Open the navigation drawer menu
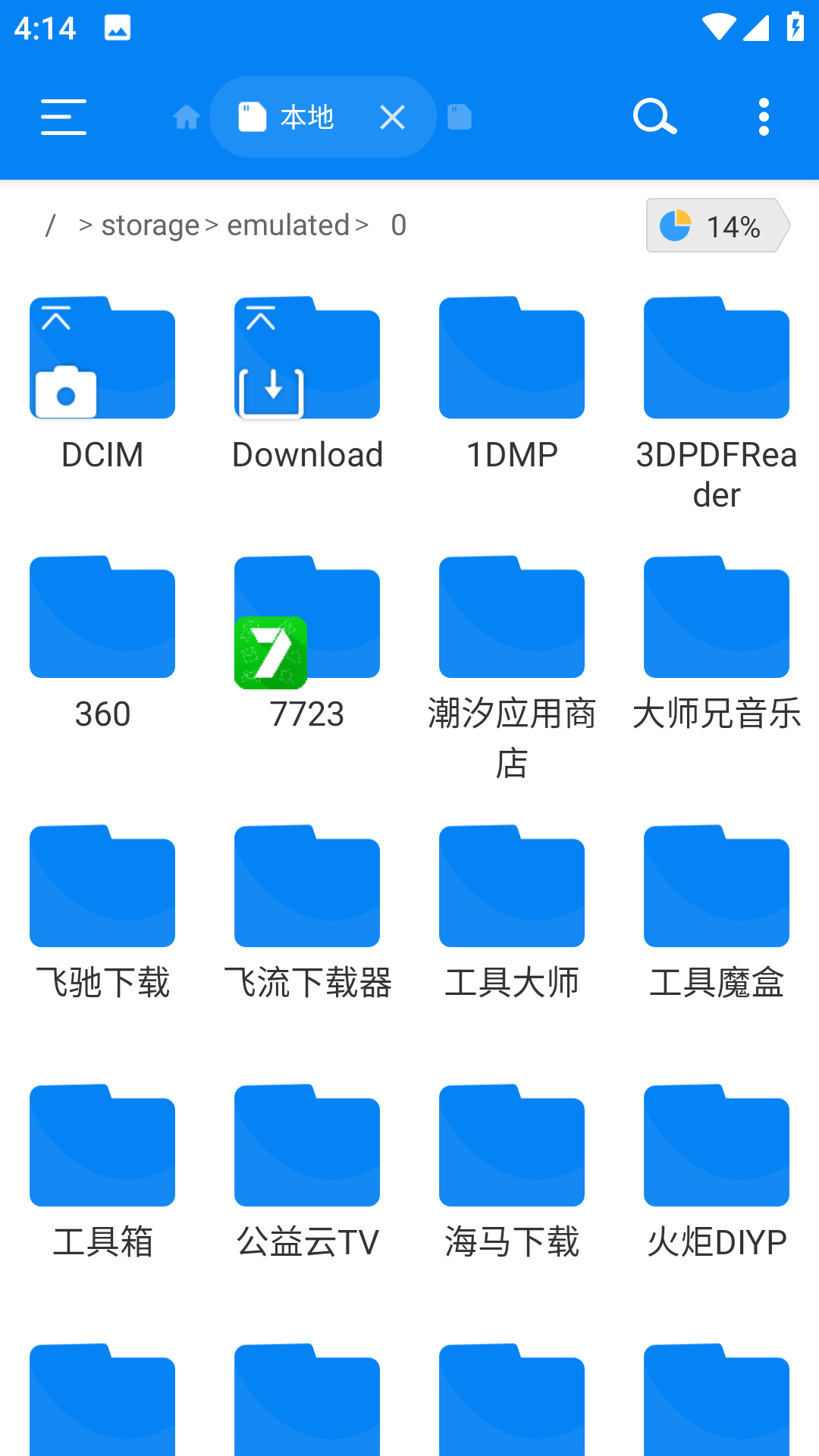The height and width of the screenshot is (1456, 819). pos(64,117)
